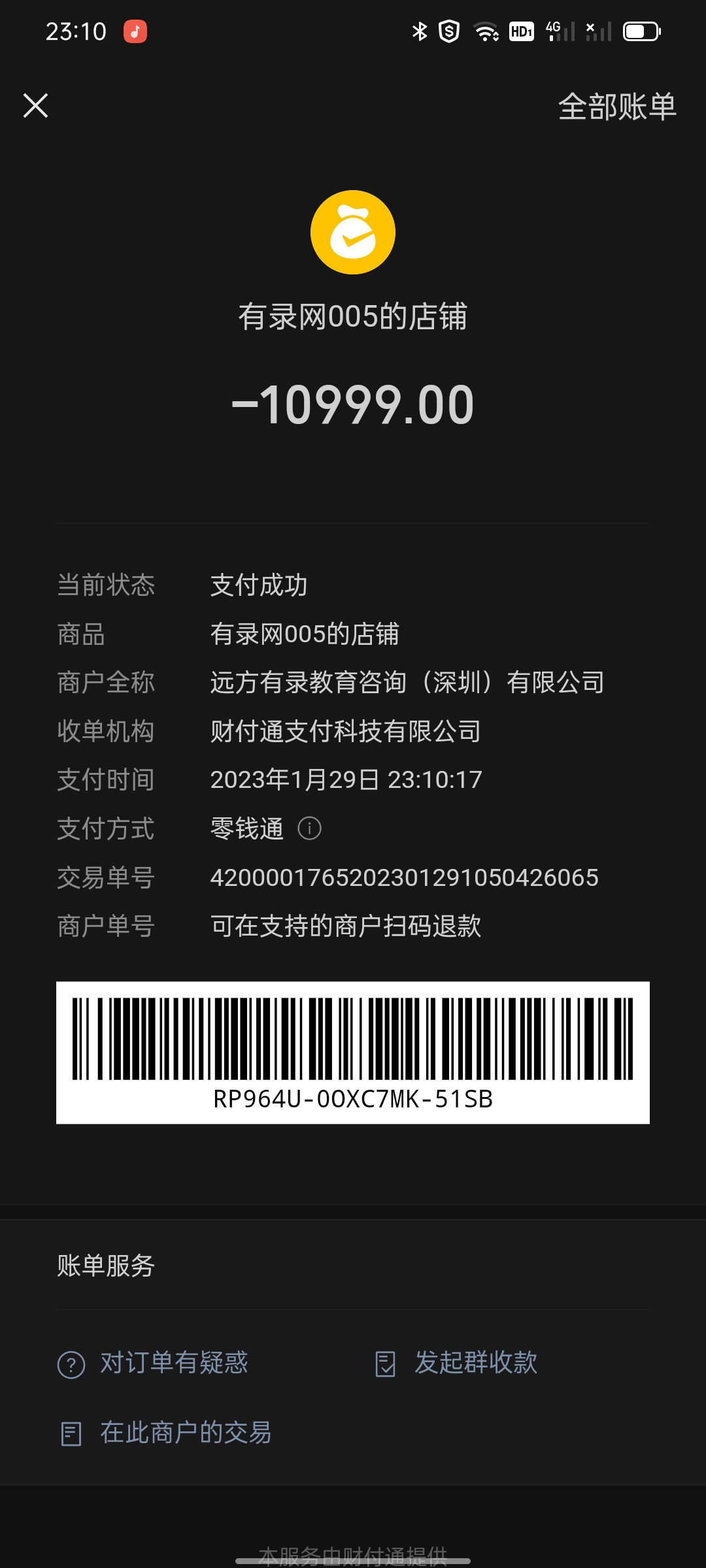Start 发起群收款 group collection
Viewport: 706px width, 1568px height.
pos(457,1364)
